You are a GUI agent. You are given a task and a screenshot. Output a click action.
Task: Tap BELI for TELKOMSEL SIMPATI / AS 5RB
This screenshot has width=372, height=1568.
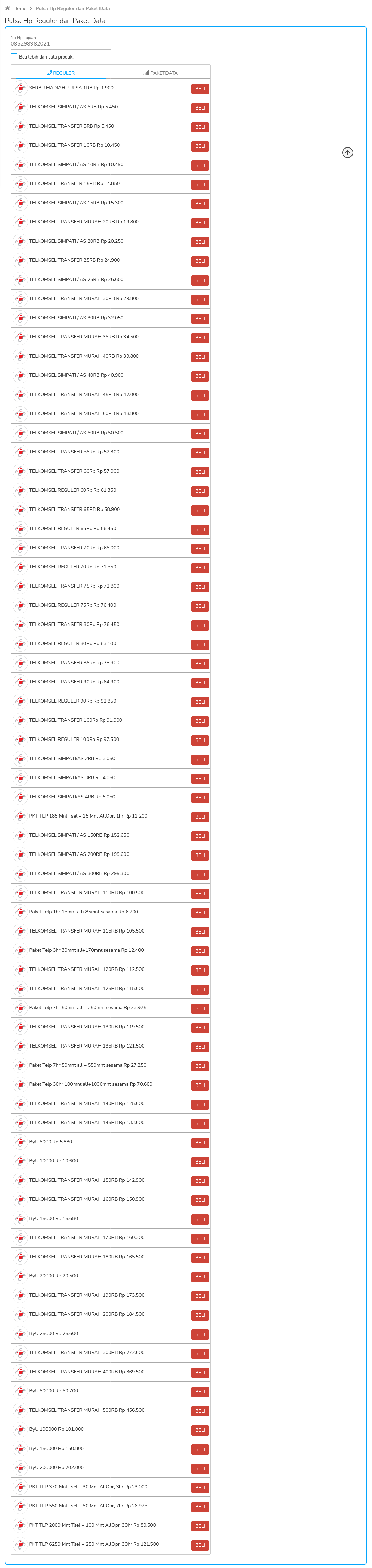click(x=199, y=108)
